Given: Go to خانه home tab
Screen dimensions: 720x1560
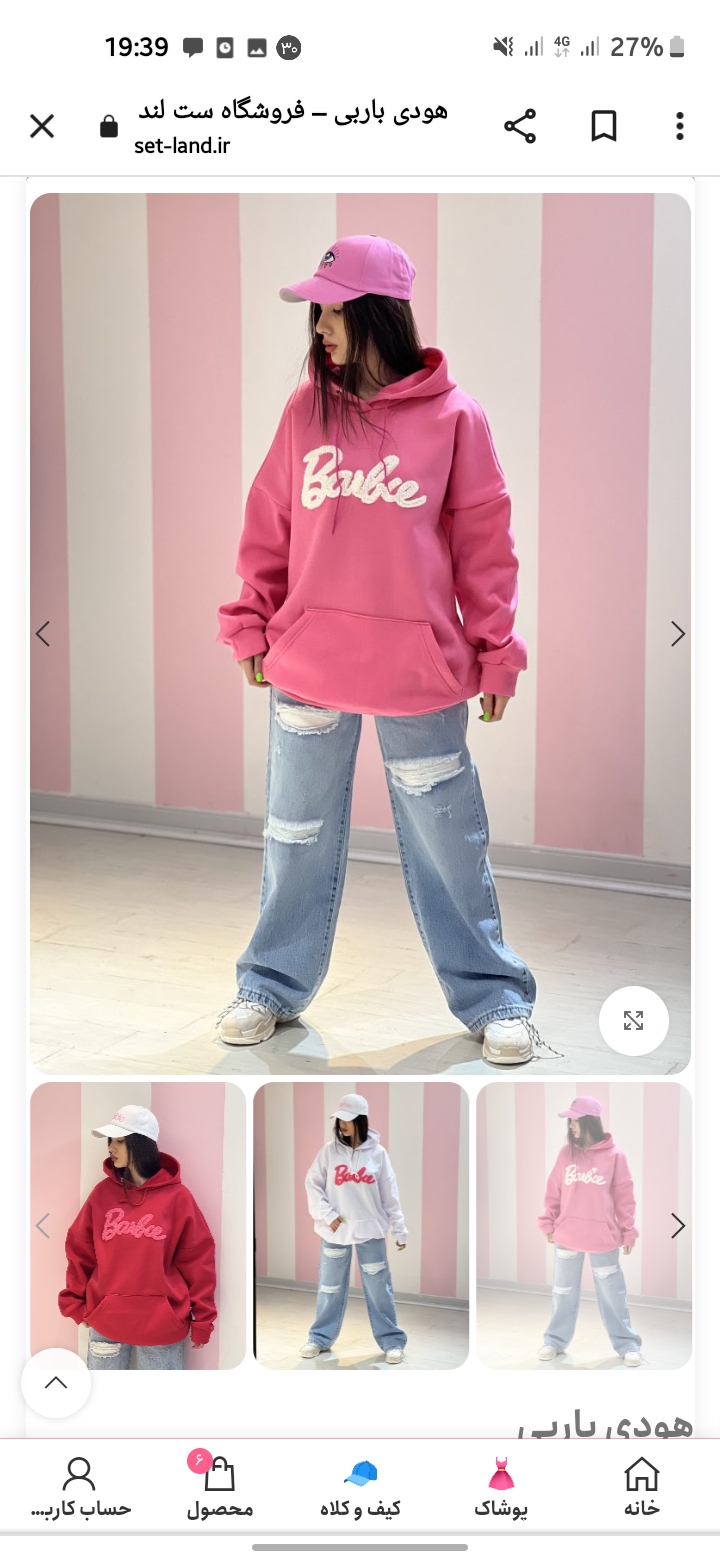Looking at the screenshot, I should coord(641,1488).
